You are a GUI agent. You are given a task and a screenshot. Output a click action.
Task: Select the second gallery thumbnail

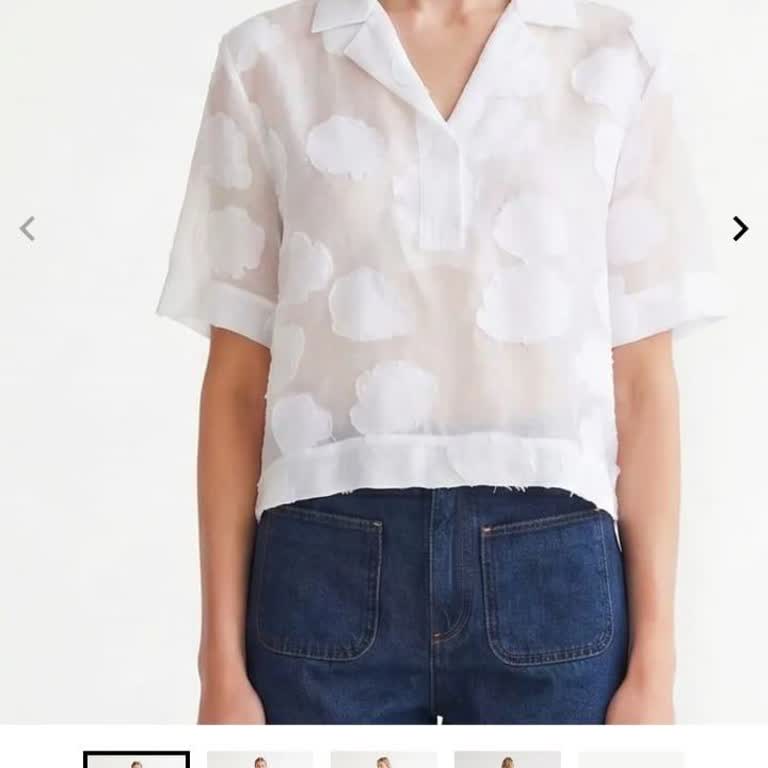click(260, 760)
